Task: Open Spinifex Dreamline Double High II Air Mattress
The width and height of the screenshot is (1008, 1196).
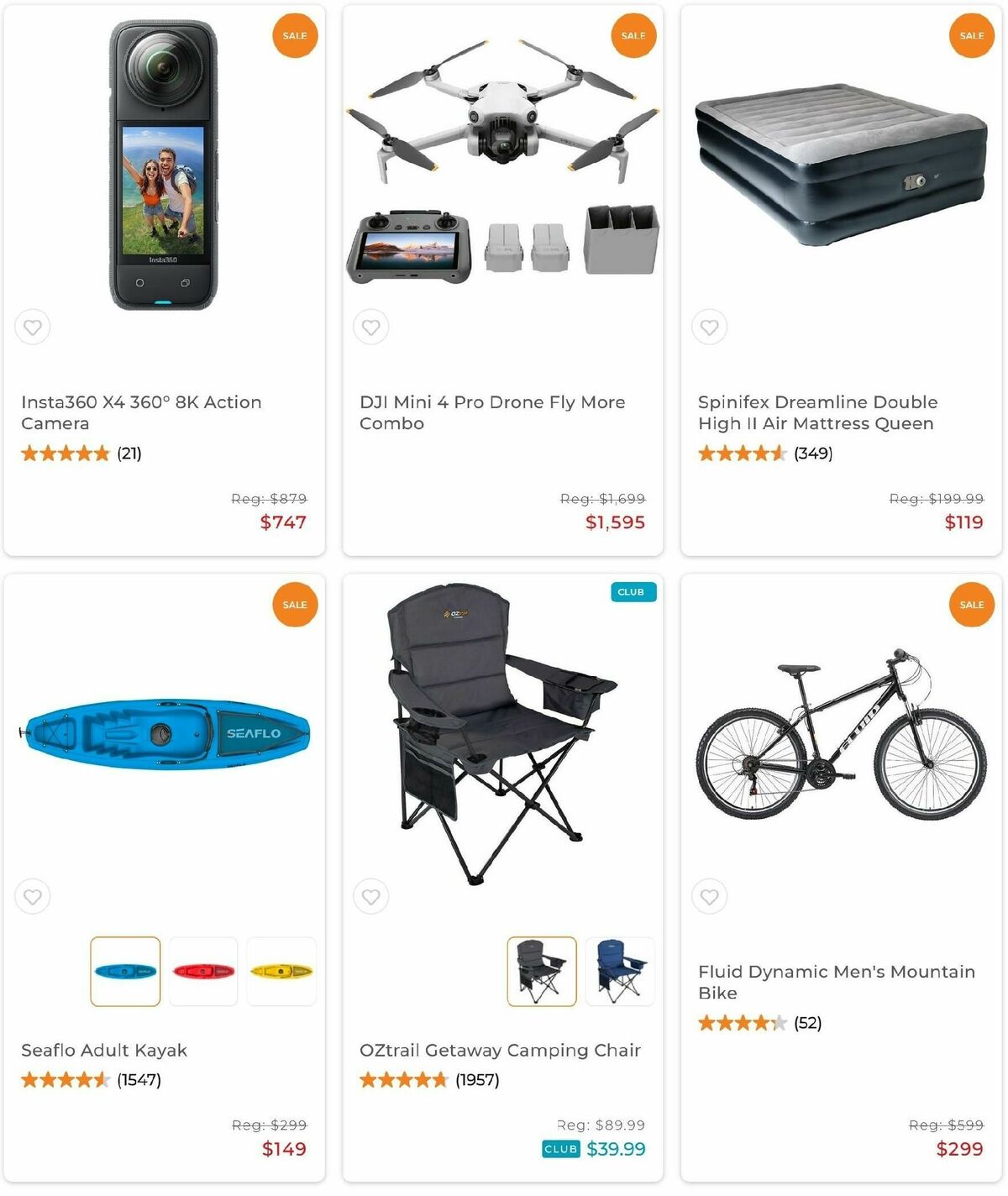Action: point(817,412)
